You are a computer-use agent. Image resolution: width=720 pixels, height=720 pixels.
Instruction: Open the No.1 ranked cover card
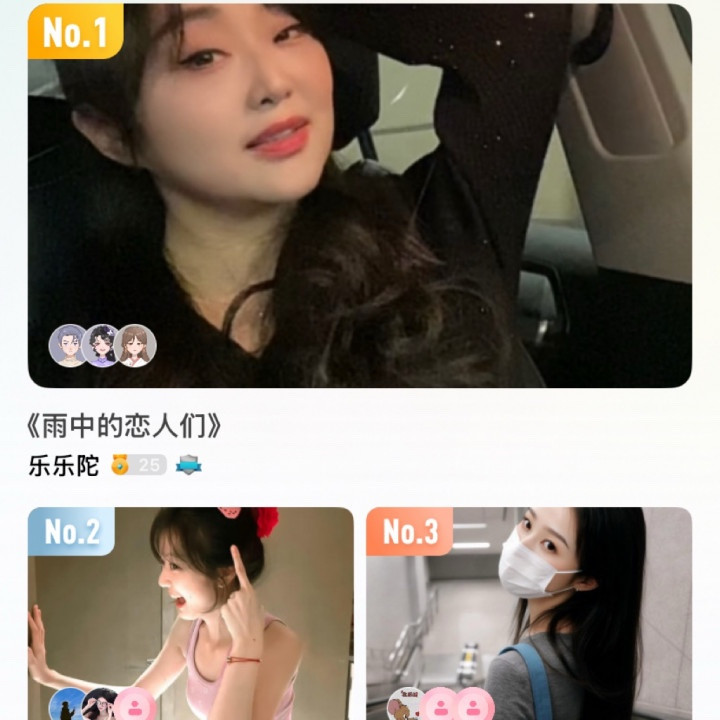pos(360,195)
